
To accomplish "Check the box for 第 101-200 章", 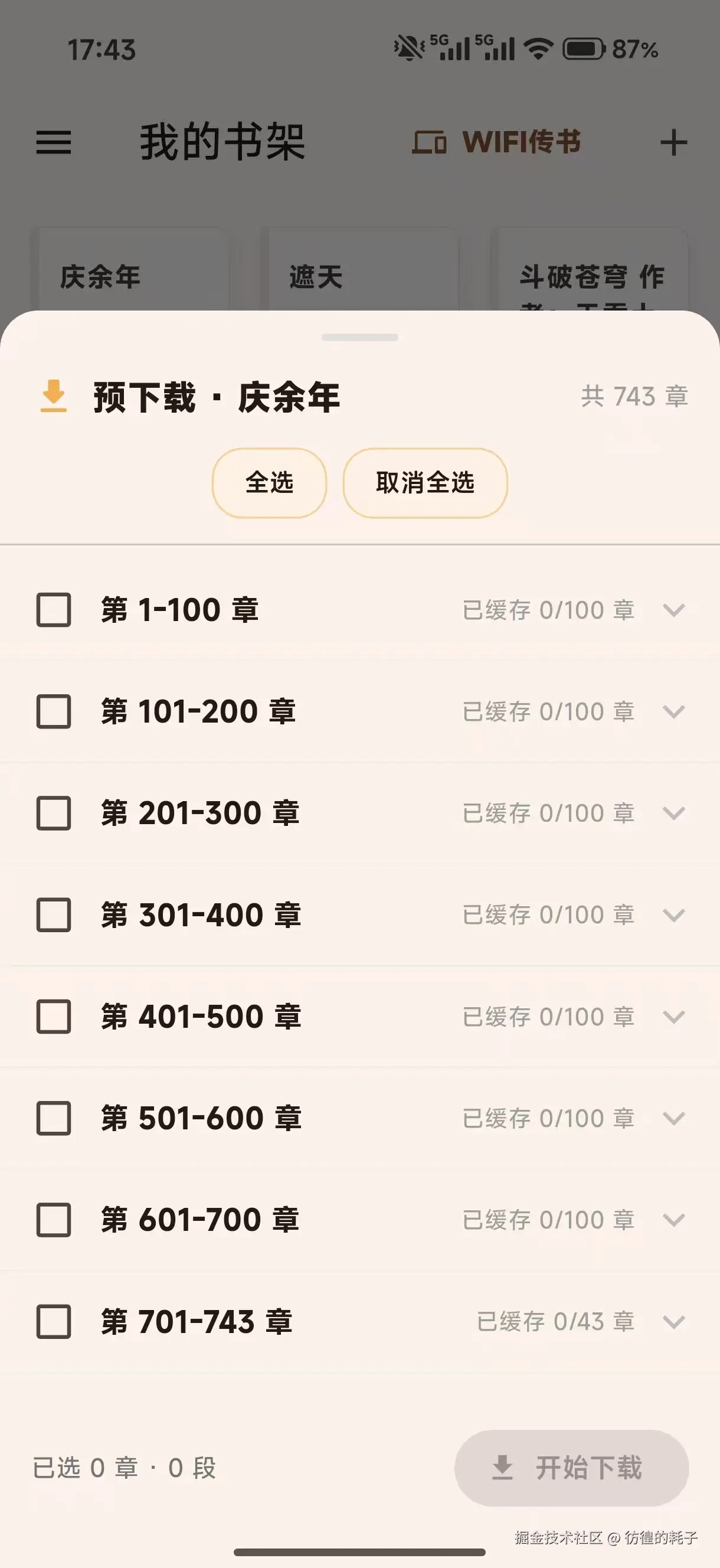I will [x=54, y=711].
